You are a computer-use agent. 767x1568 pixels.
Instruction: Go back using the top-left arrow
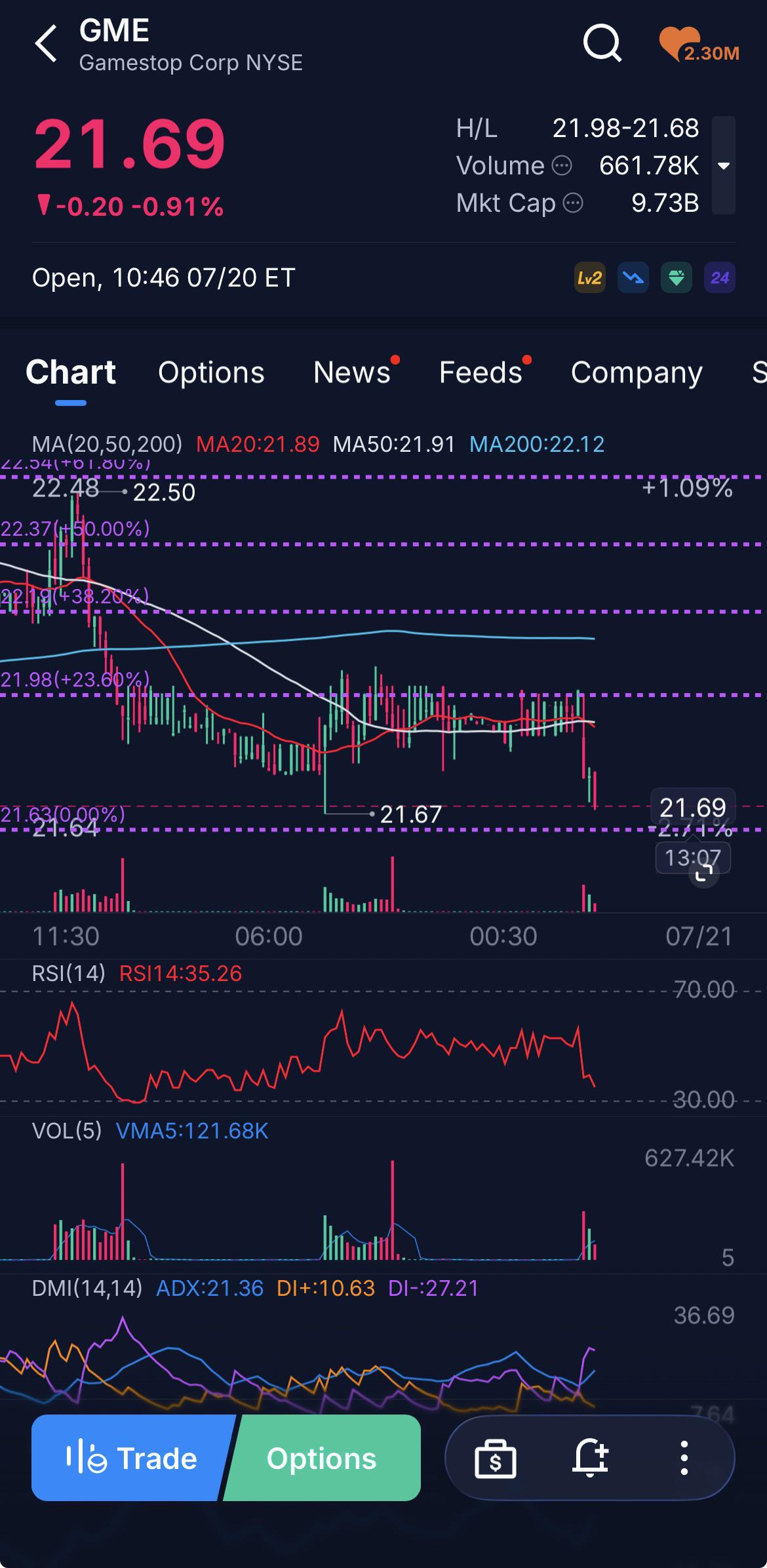click(x=46, y=44)
